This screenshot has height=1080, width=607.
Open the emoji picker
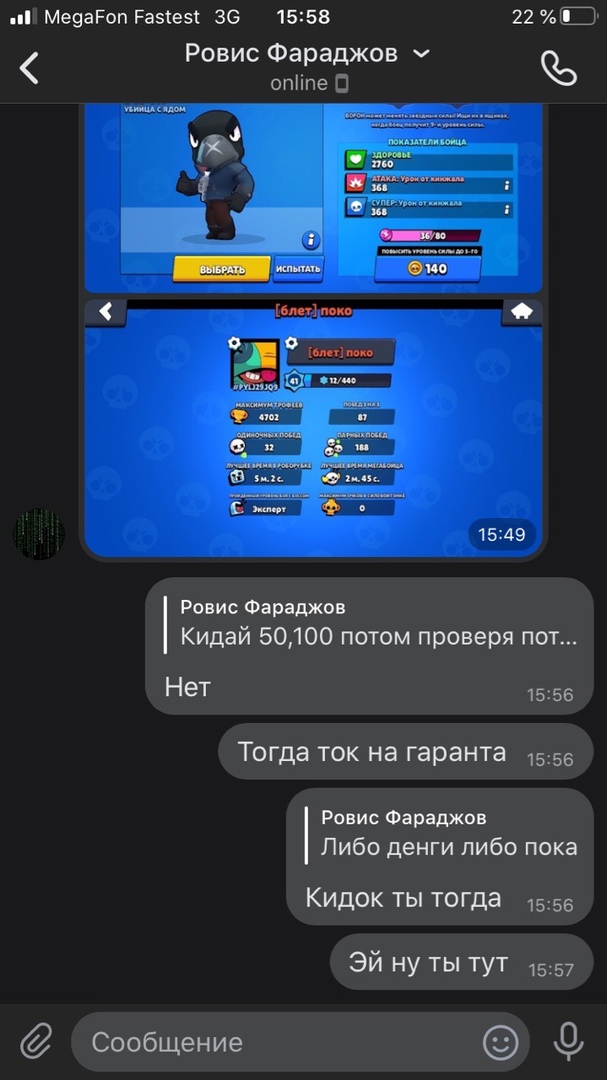[501, 1042]
